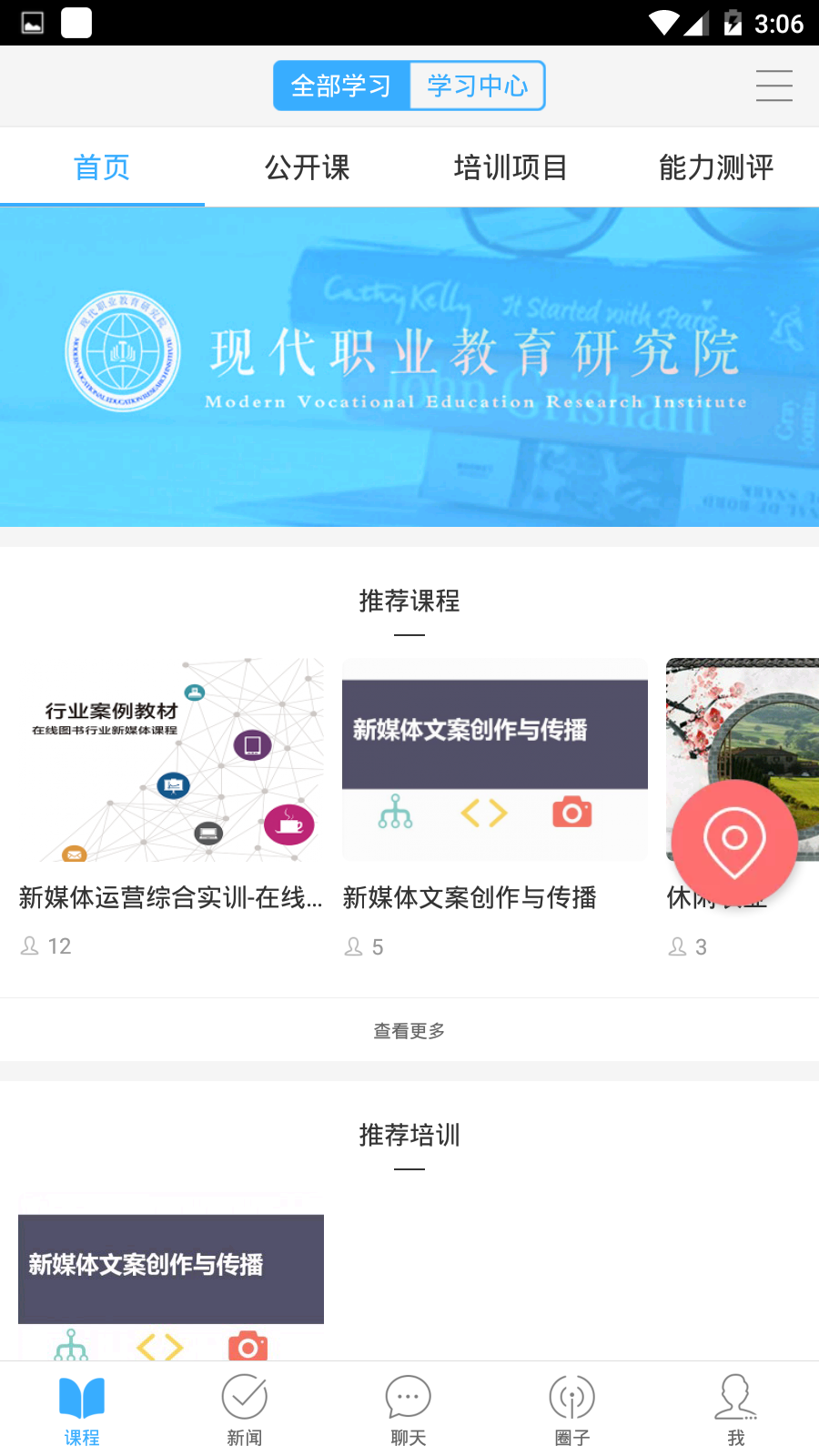Open the 新媒体文案创作与传播 training card

click(171, 1274)
